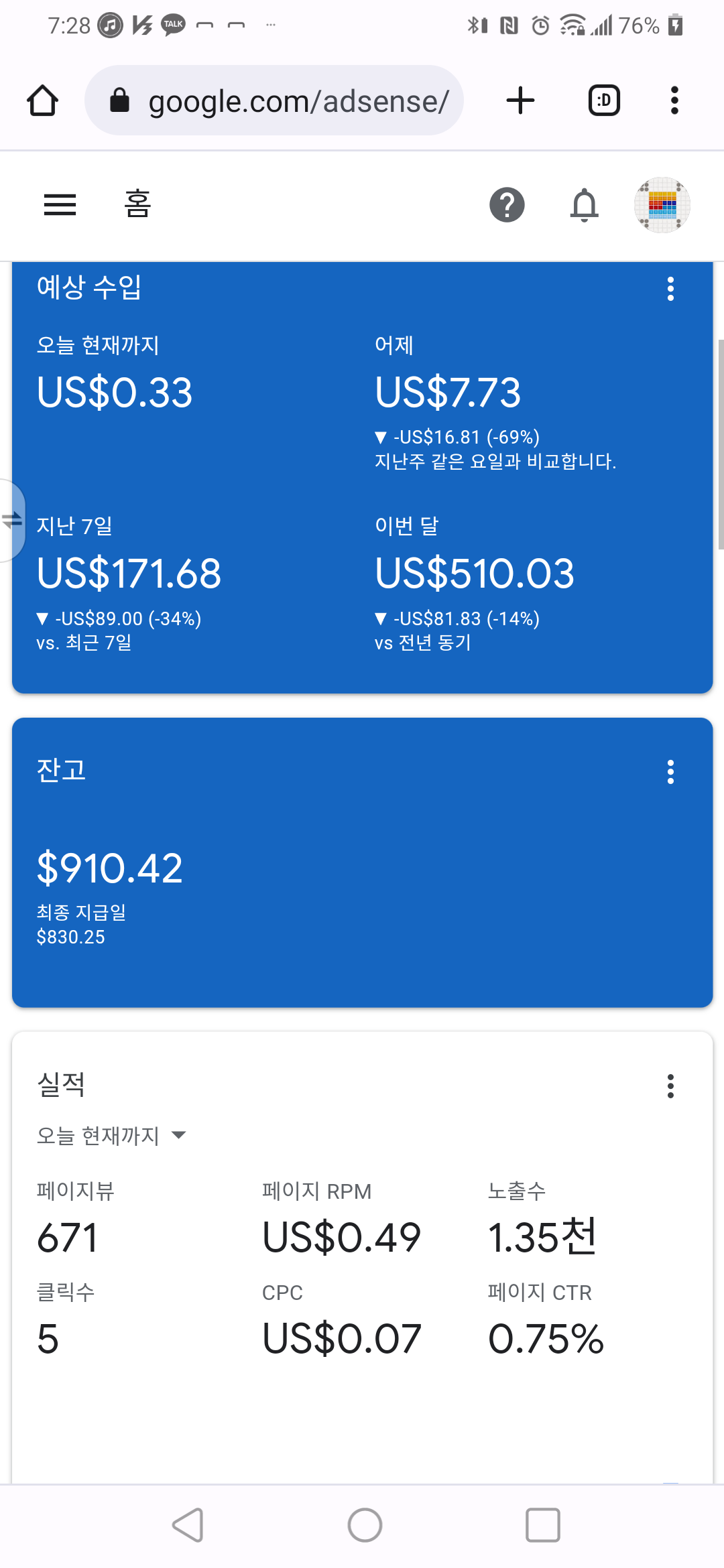This screenshot has height=1568, width=724.
Task: Open the browser tab switcher
Action: click(604, 101)
